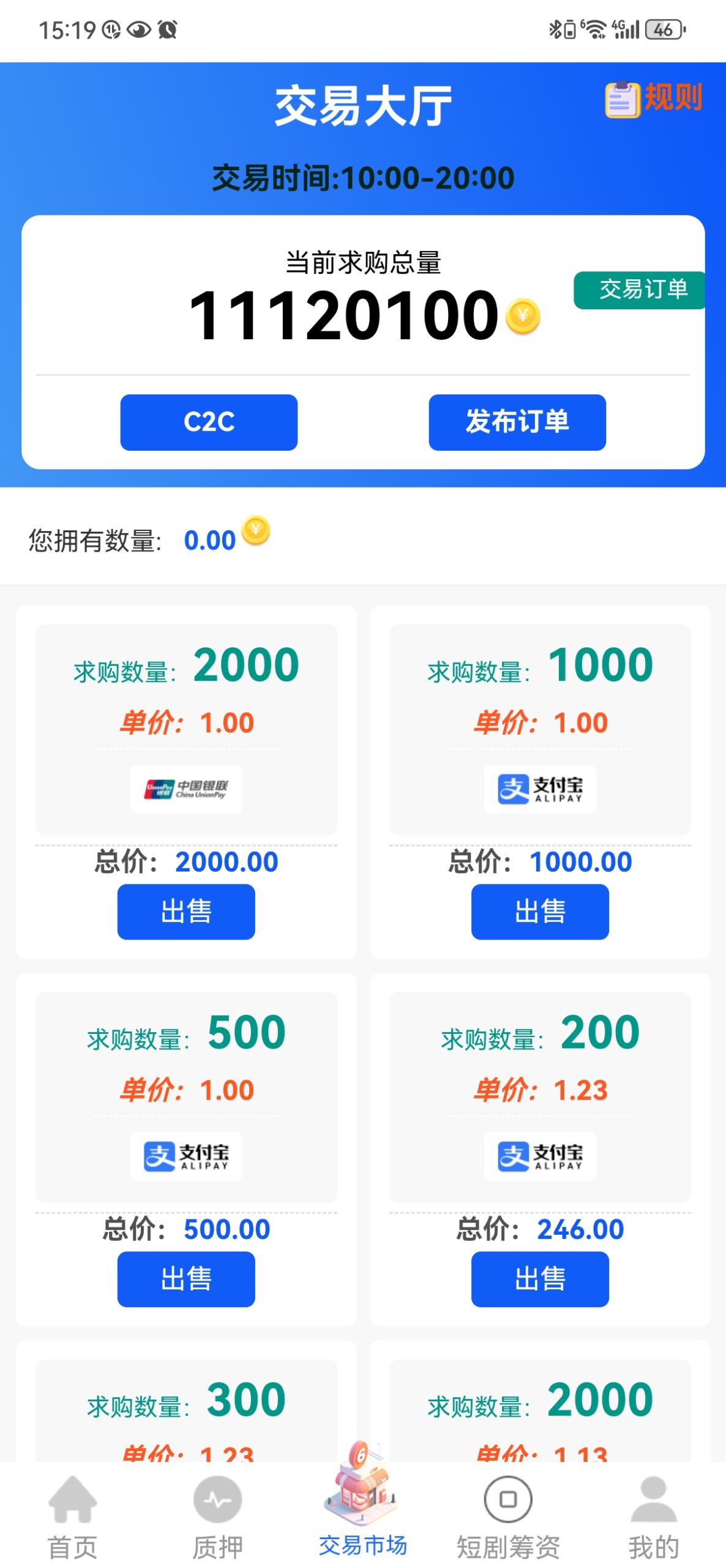The height and width of the screenshot is (1568, 726).
Task: Click the Alipay icon on the 500 order
Action: coord(185,1157)
